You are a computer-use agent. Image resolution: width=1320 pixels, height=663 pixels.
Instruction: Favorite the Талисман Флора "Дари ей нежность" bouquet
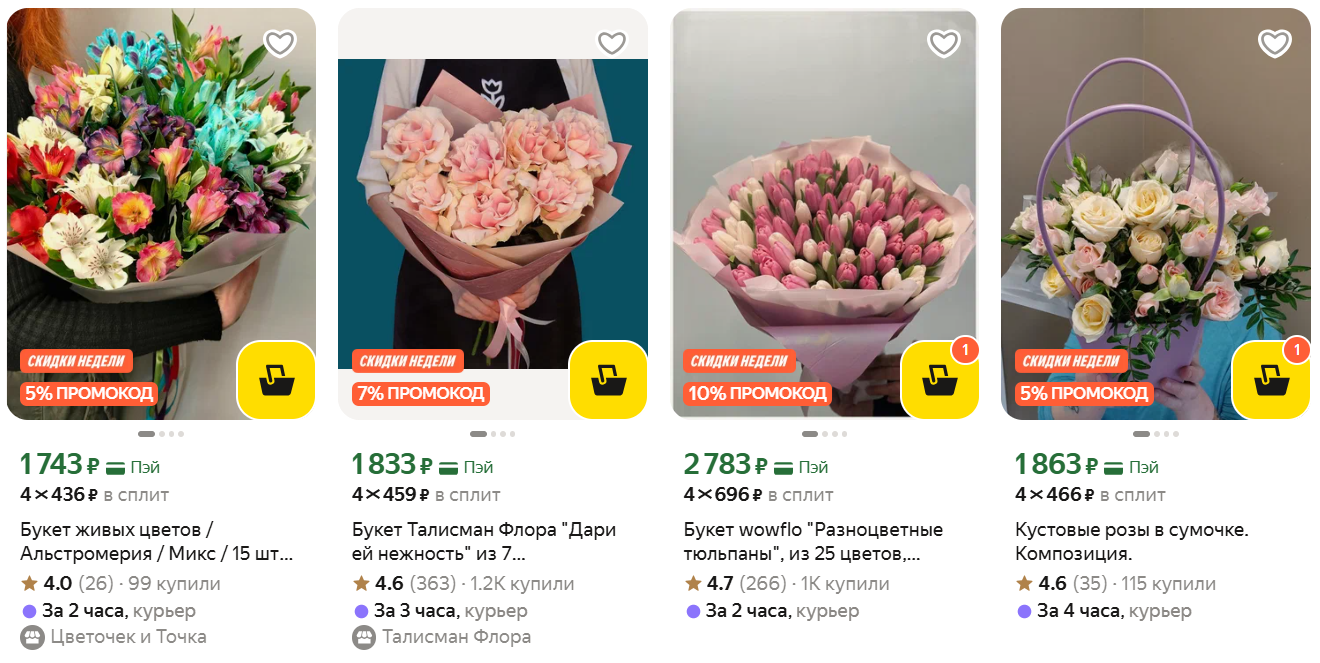pos(611,43)
